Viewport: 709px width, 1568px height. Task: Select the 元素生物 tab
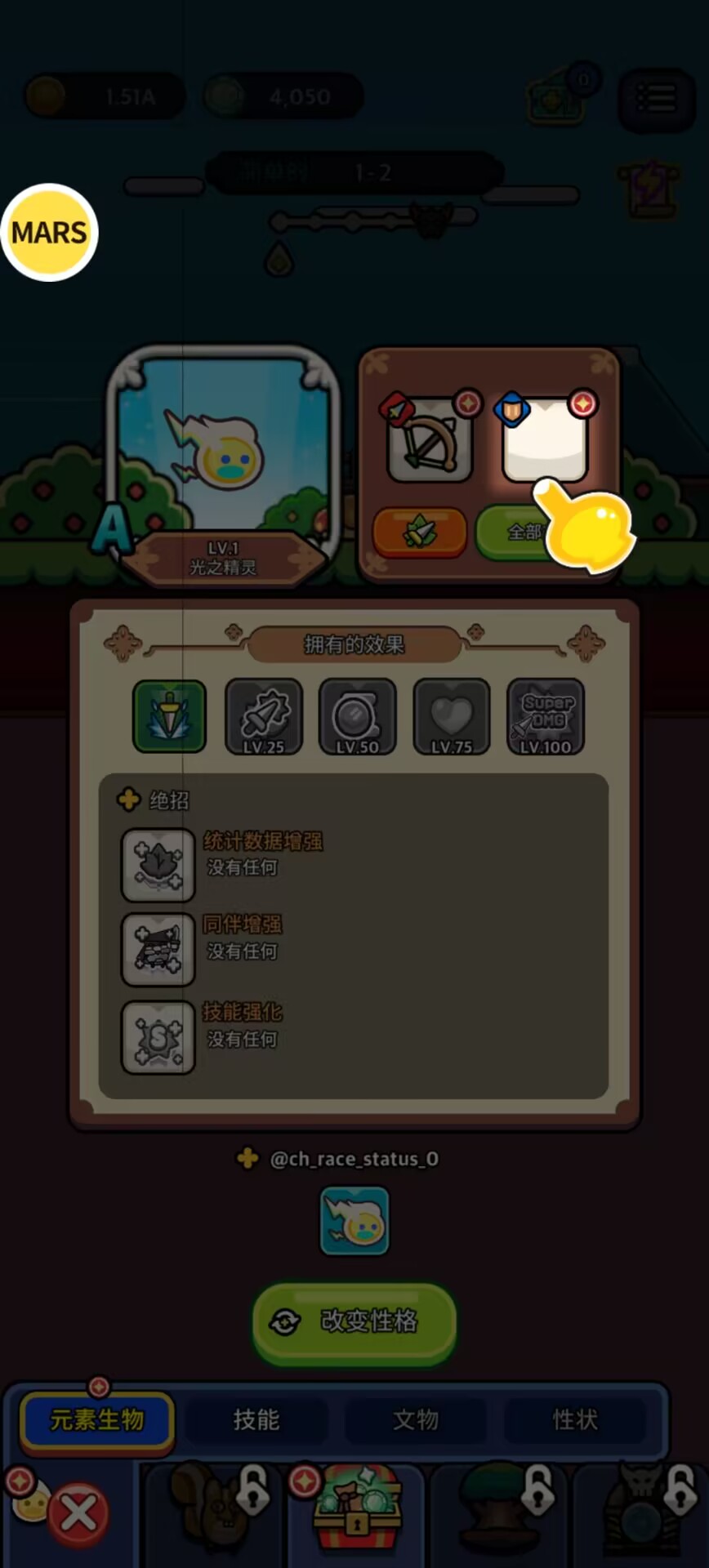point(97,1420)
